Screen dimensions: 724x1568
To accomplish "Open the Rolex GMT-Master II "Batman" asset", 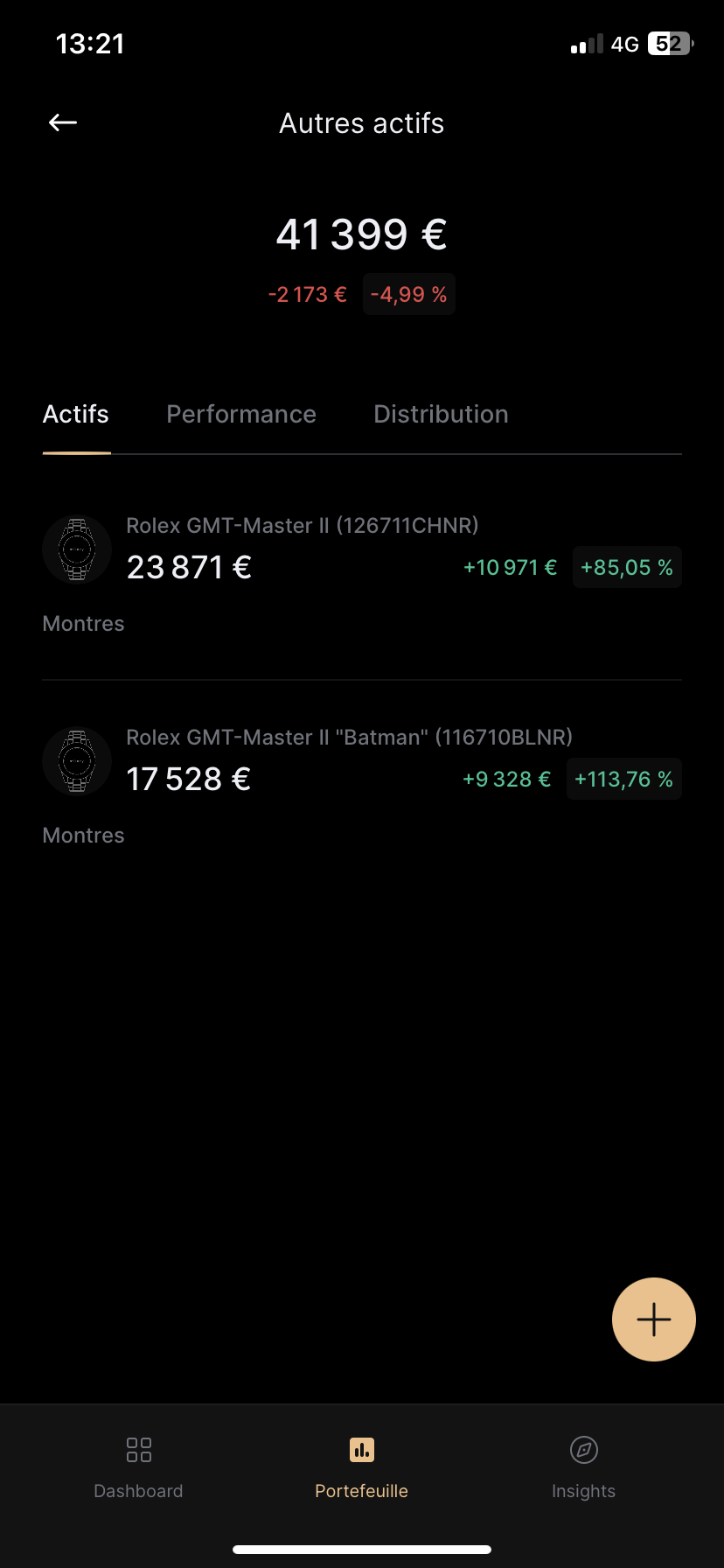I will click(362, 786).
